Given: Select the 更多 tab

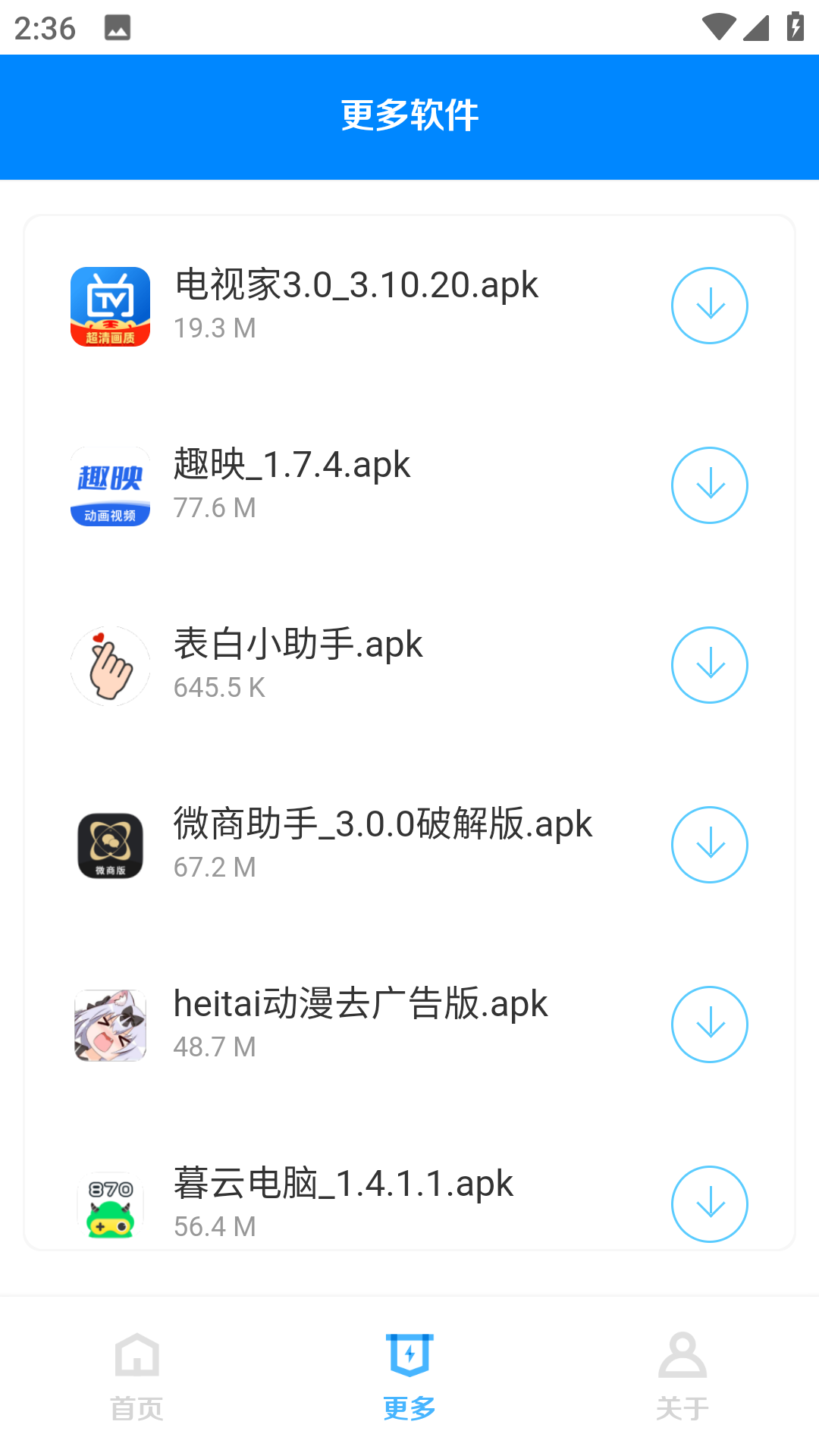Looking at the screenshot, I should tap(409, 1375).
